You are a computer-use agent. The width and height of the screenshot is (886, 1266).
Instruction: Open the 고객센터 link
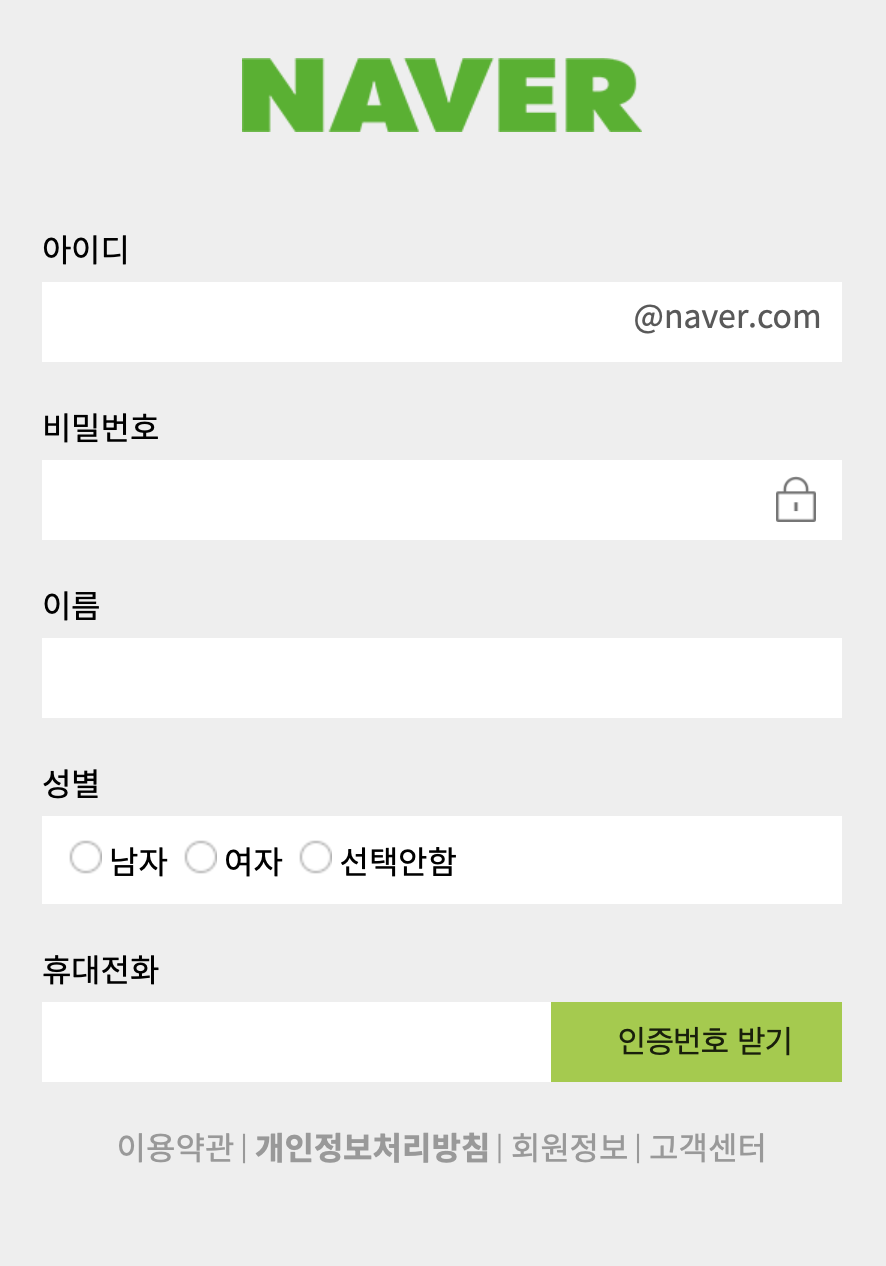[x=707, y=1147]
